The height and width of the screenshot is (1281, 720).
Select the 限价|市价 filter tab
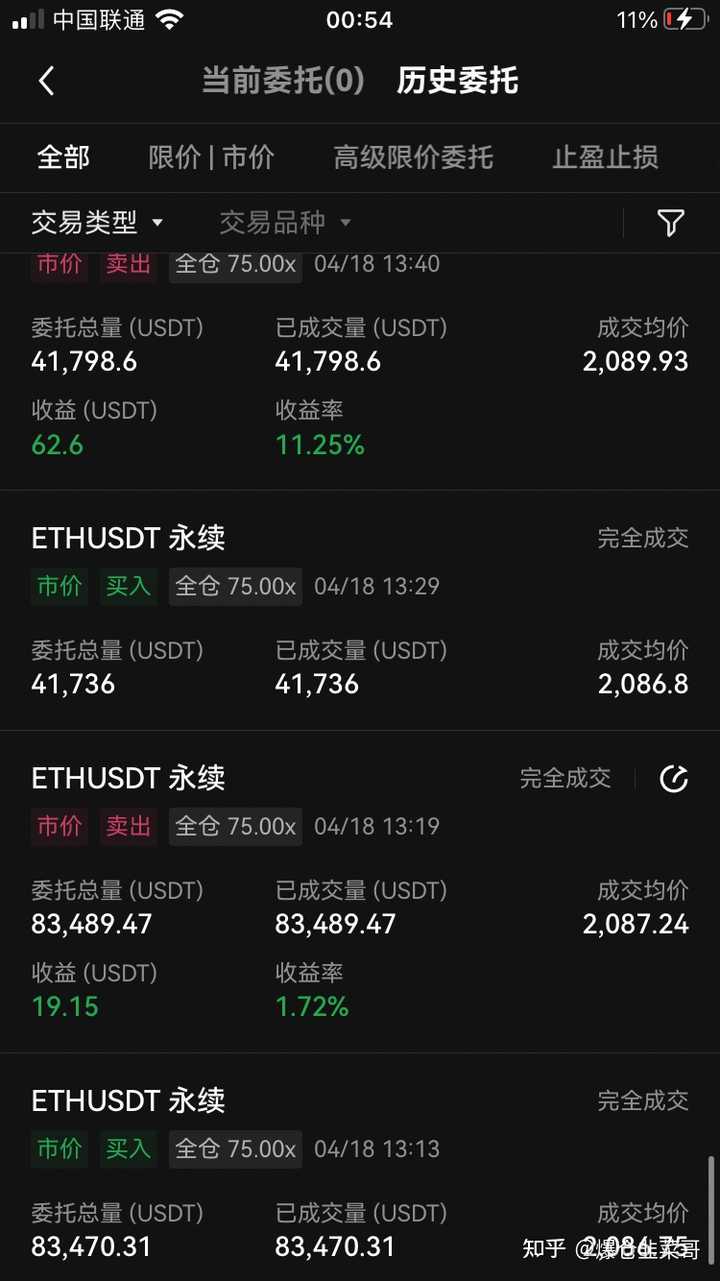(x=210, y=157)
